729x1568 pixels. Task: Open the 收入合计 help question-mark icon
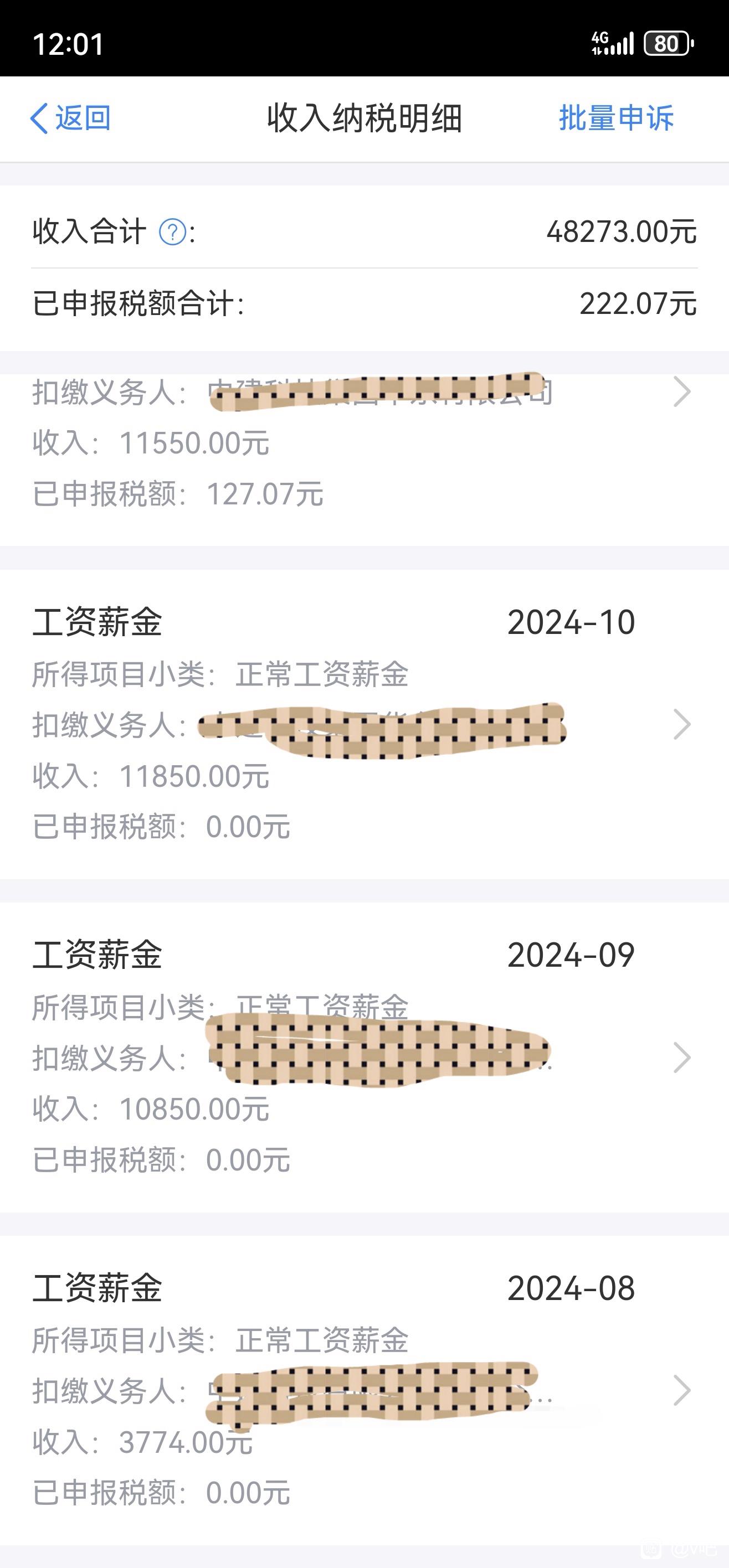(x=172, y=232)
